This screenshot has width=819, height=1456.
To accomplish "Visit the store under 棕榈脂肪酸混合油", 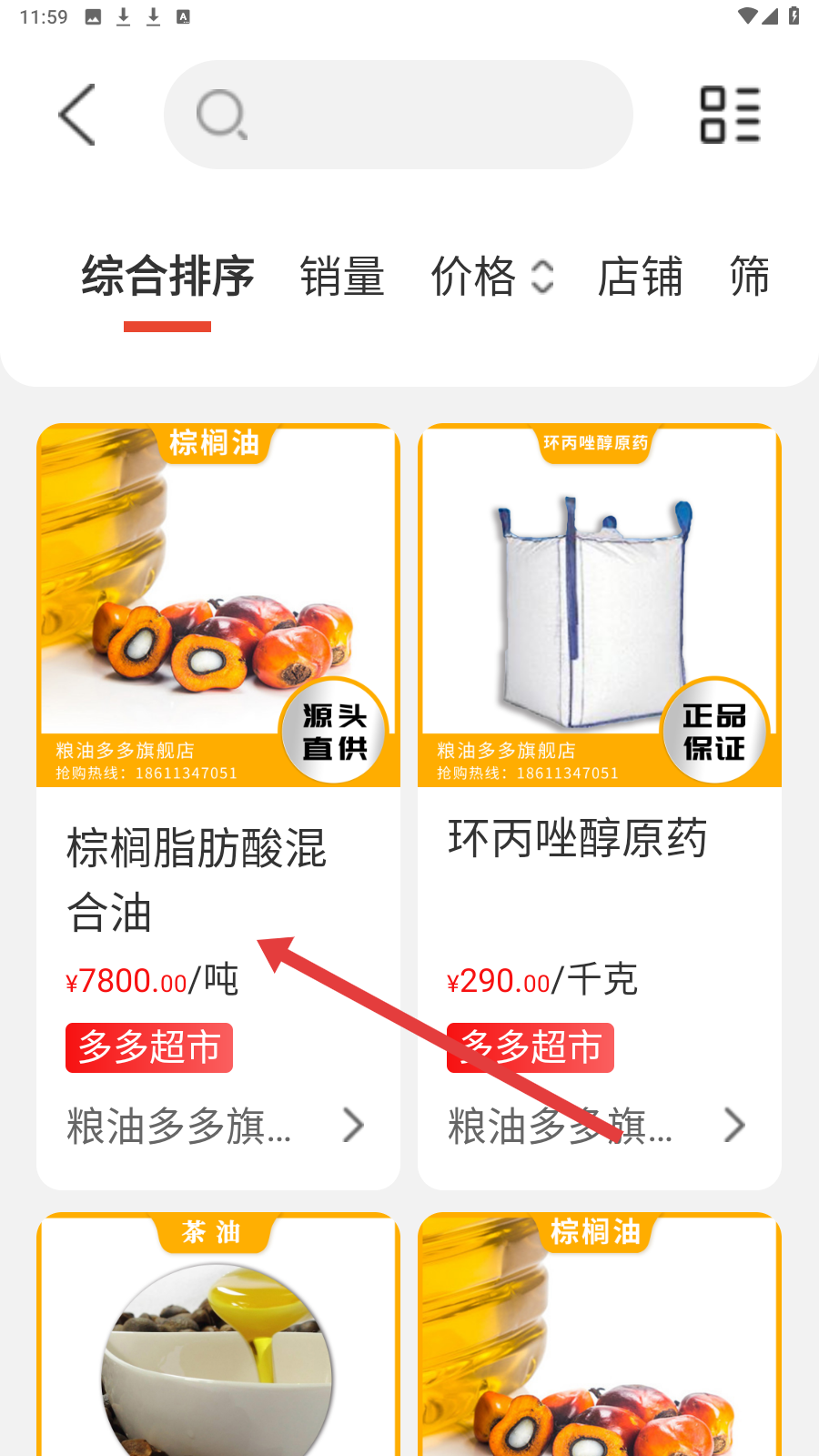I will pos(217,1127).
